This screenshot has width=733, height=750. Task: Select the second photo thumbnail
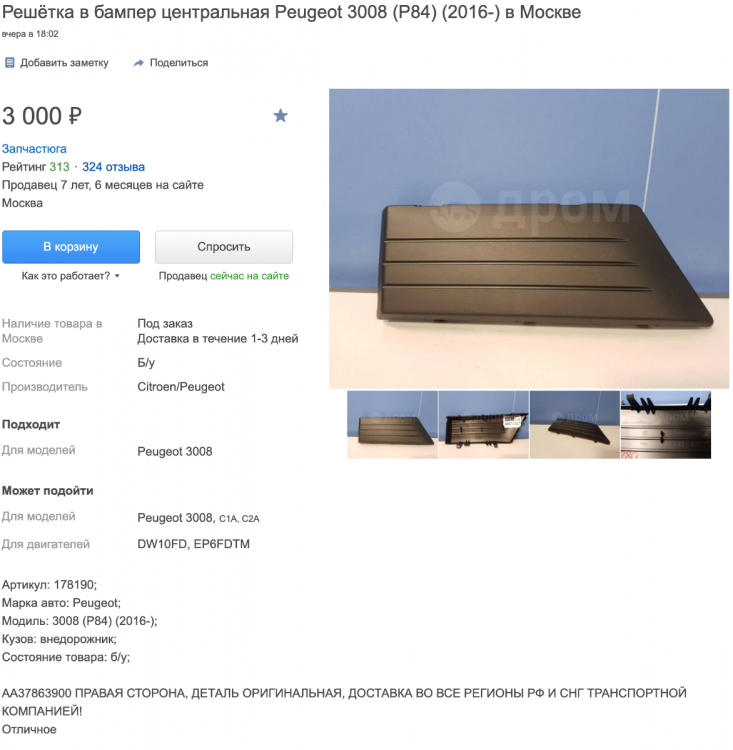tap(483, 424)
